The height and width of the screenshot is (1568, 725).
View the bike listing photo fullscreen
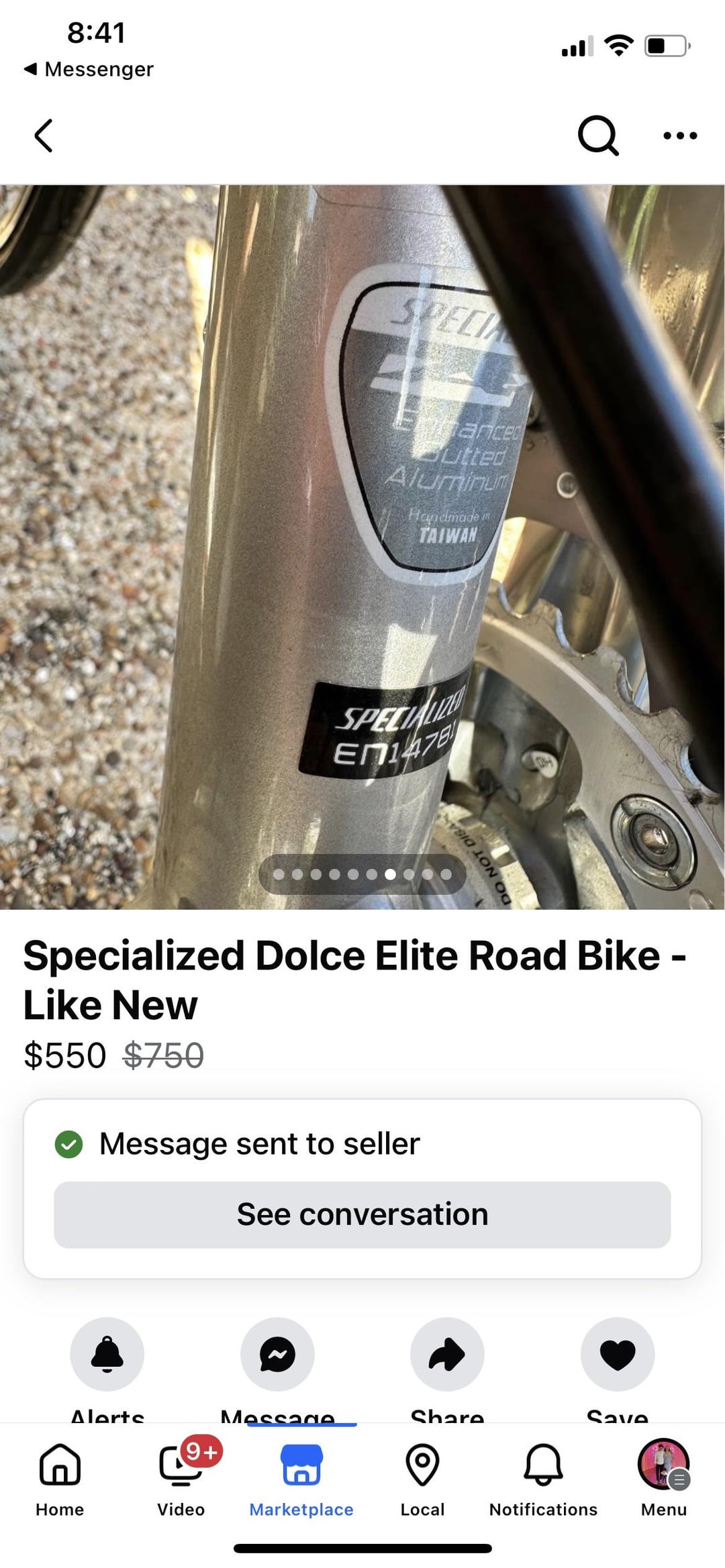(362, 547)
